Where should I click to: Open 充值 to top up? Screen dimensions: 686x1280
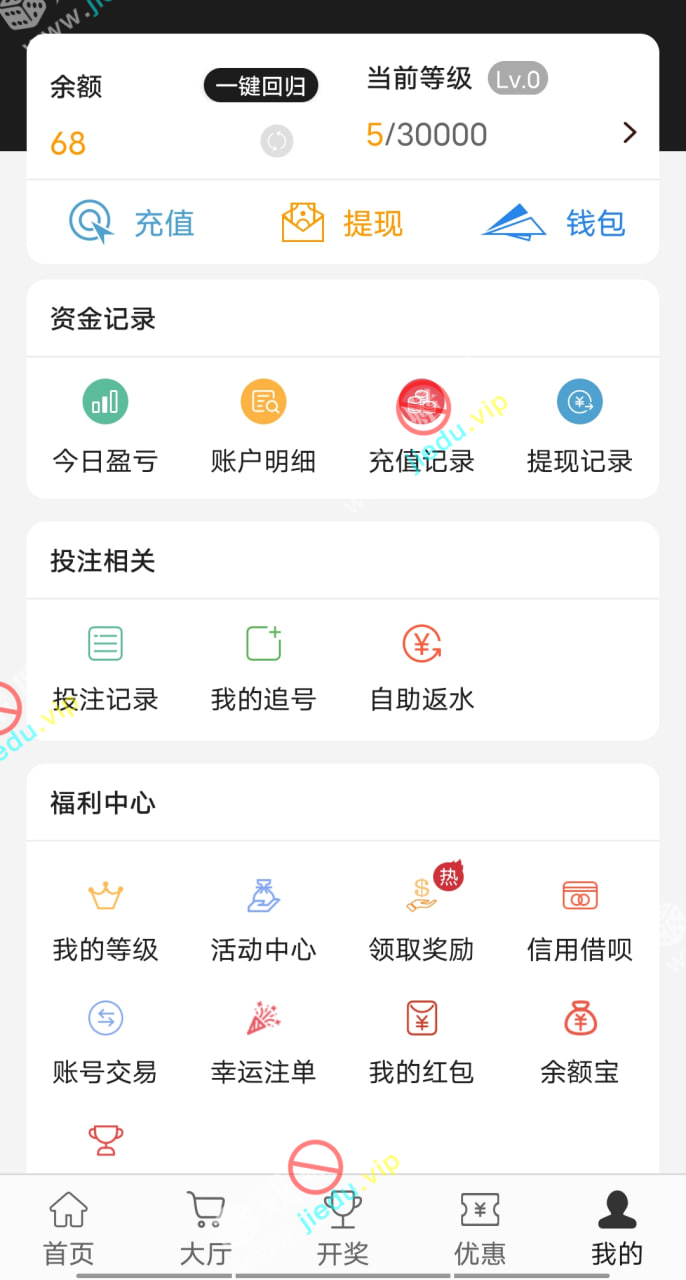(132, 222)
